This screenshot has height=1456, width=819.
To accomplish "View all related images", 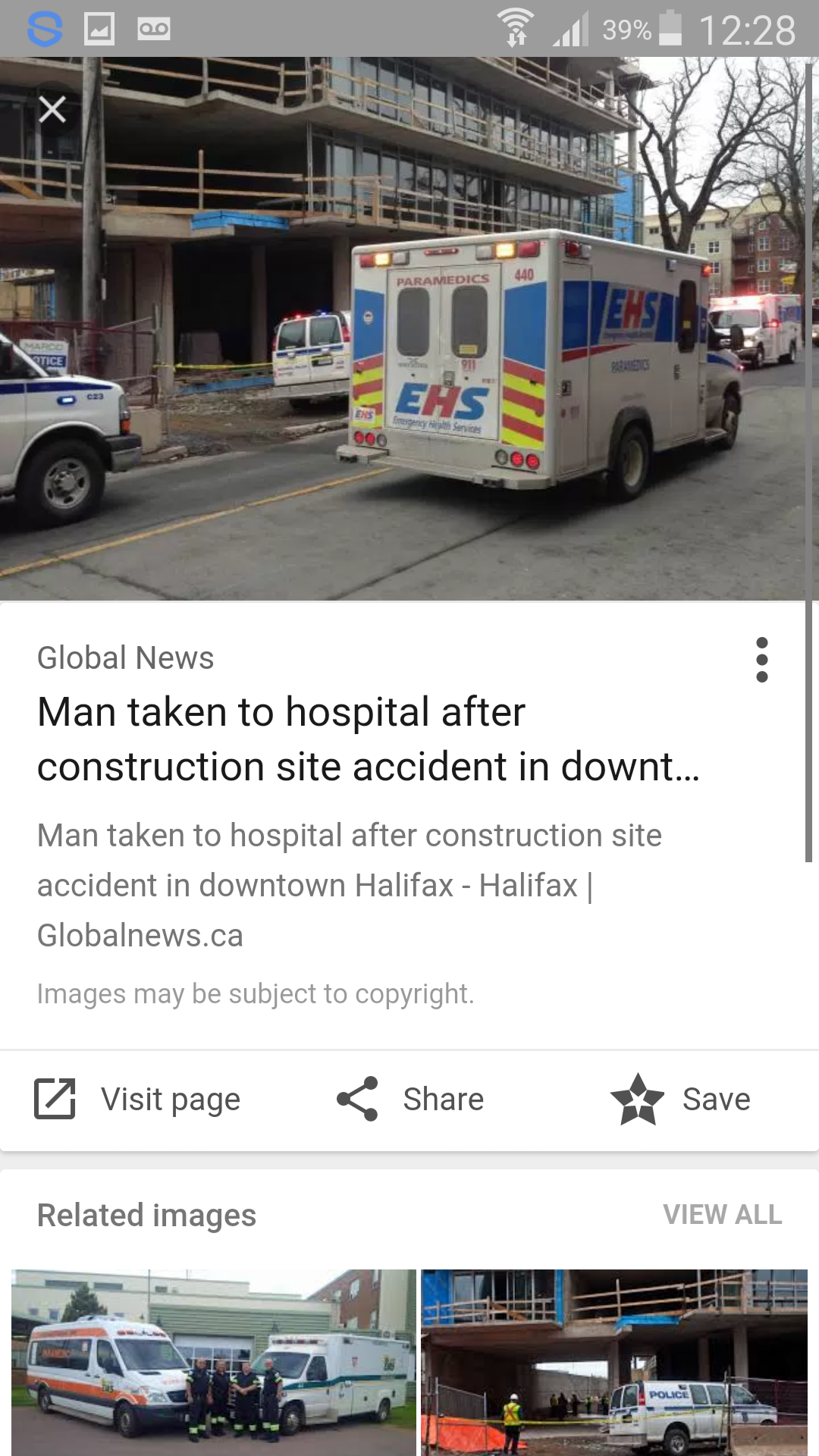I will (722, 1214).
